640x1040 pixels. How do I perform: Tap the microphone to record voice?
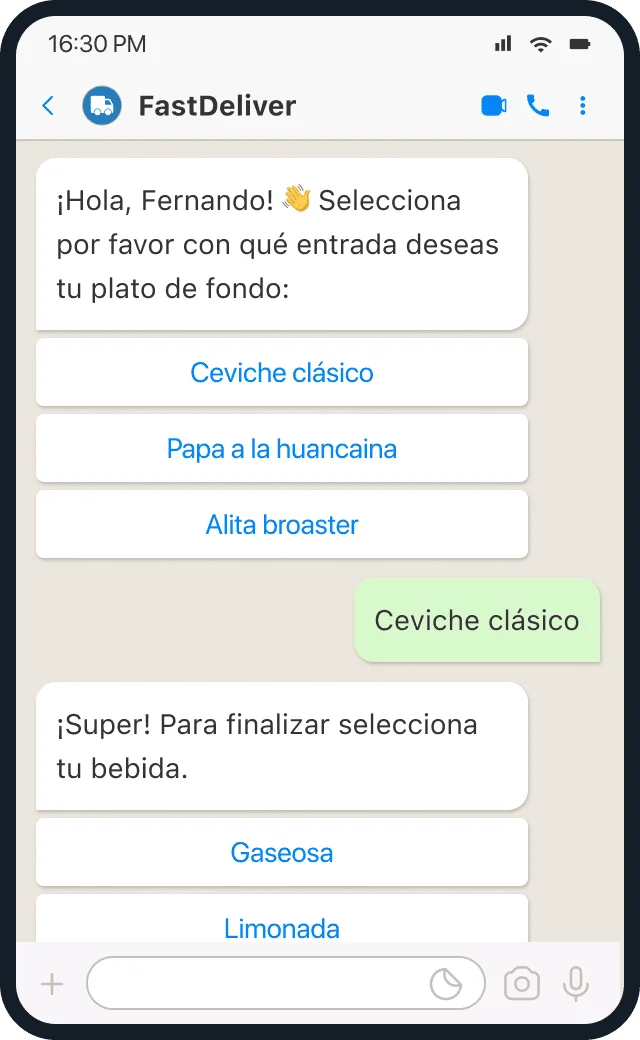click(576, 984)
